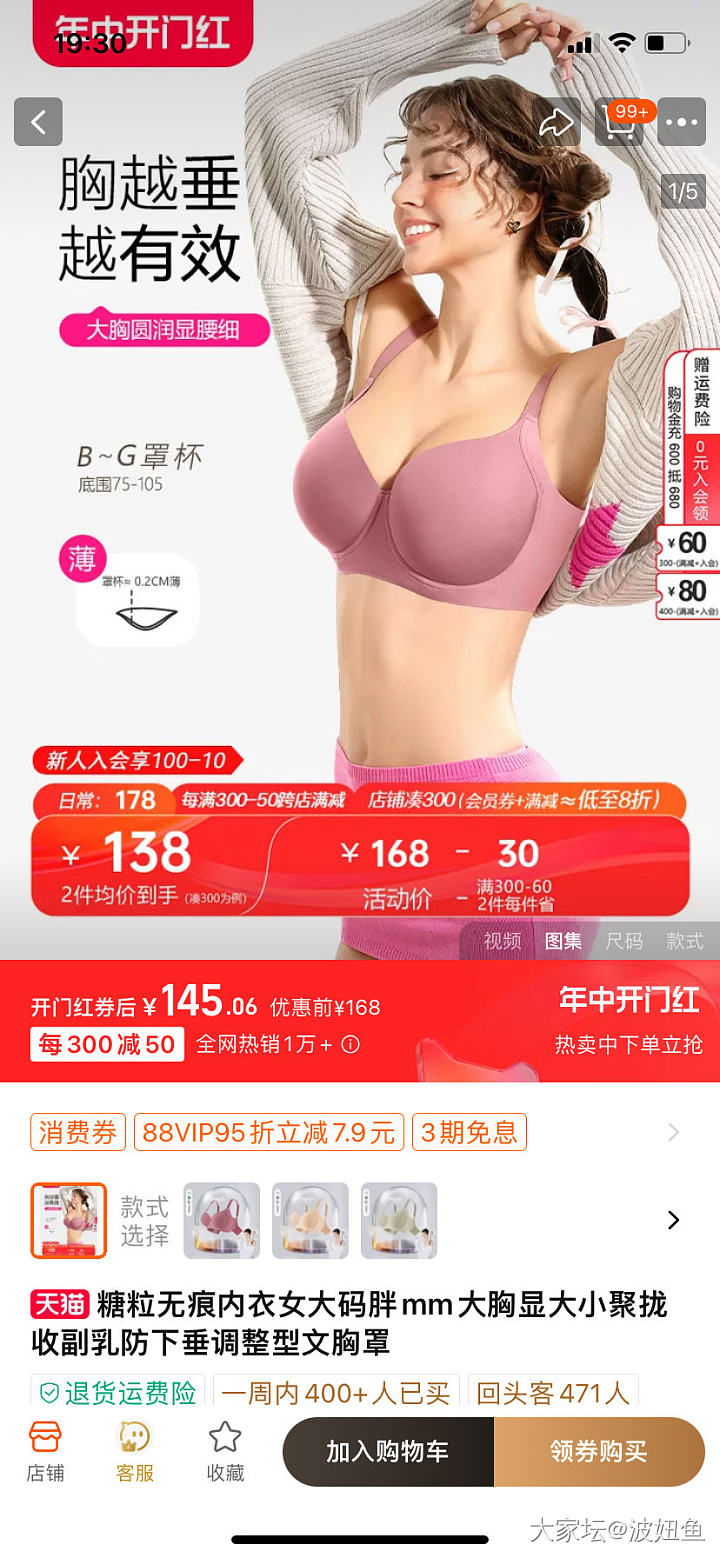This screenshot has width=720, height=1558.
Task: Open the 店铺 store page
Action: [x=45, y=1452]
